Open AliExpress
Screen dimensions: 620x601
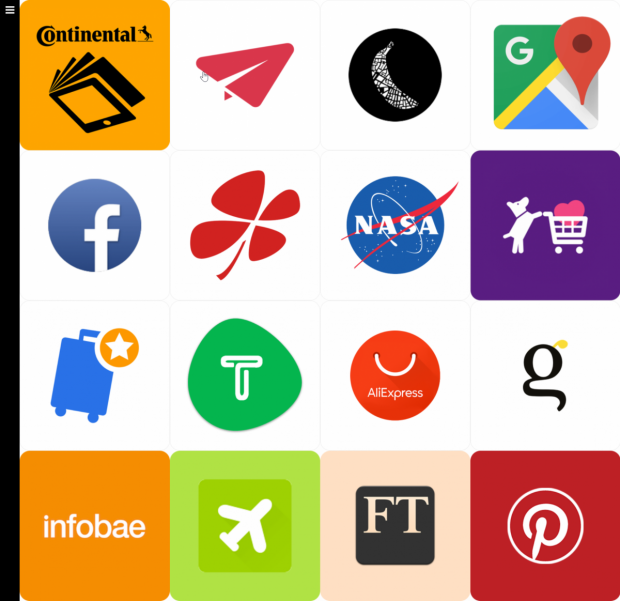click(395, 375)
